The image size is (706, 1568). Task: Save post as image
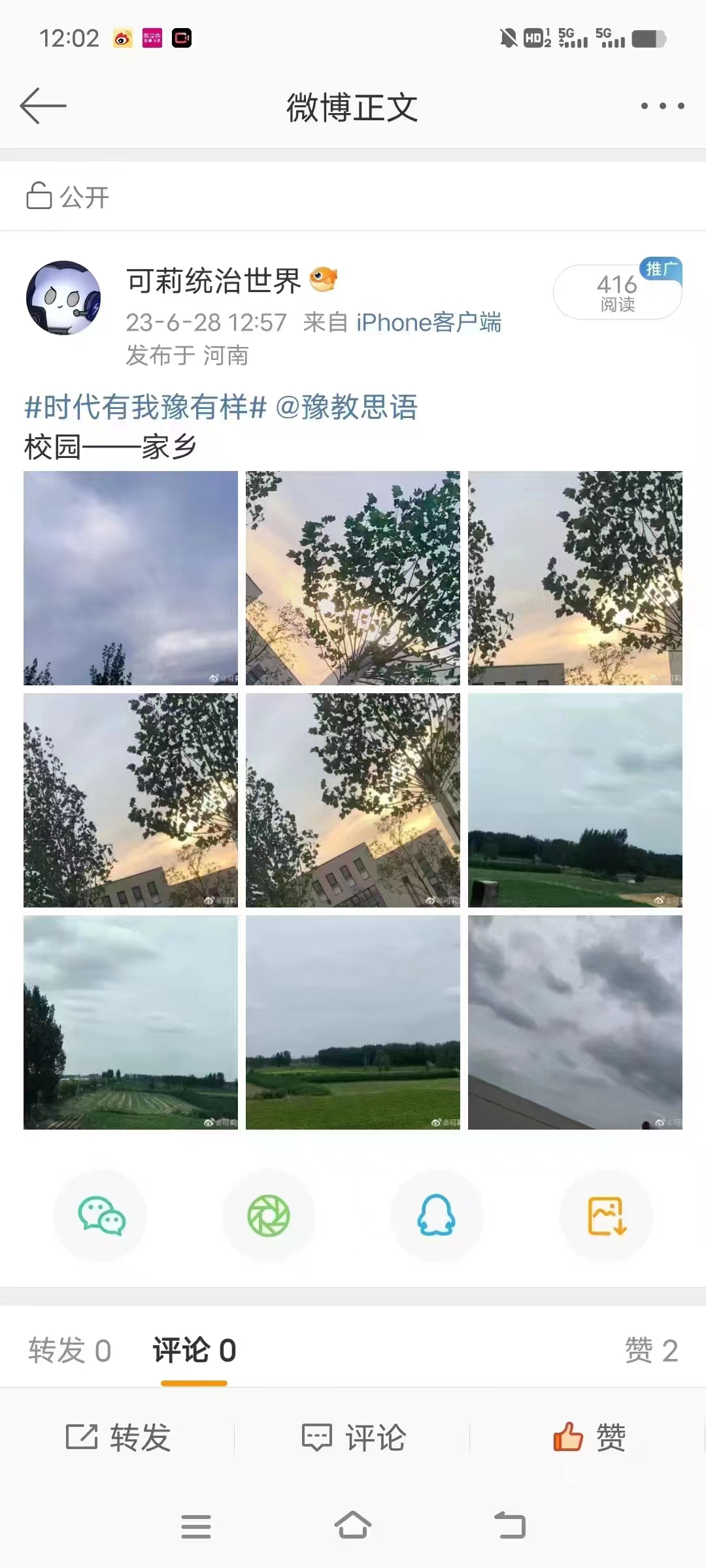pyautogui.click(x=607, y=1216)
